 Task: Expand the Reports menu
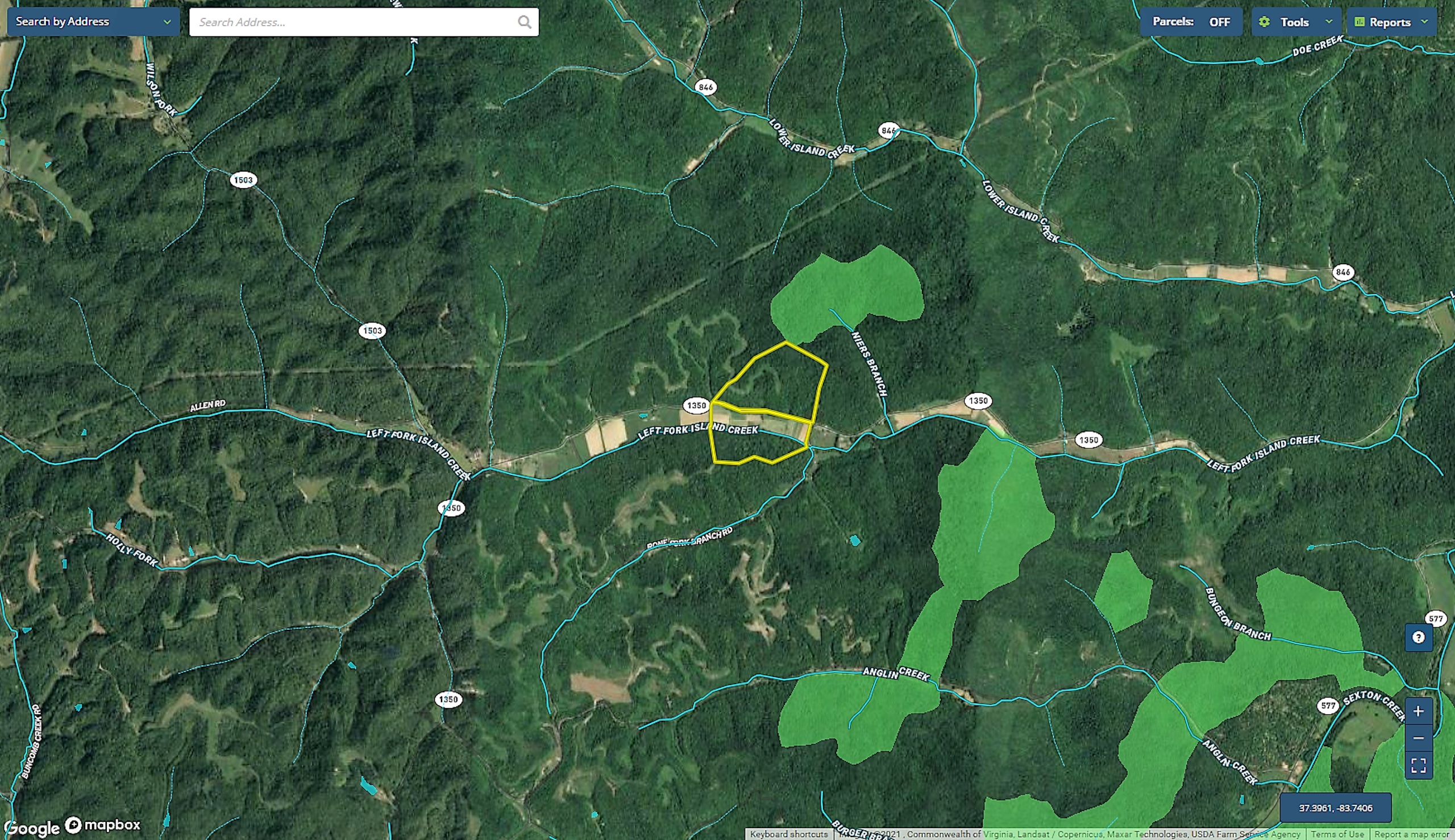coord(1391,22)
